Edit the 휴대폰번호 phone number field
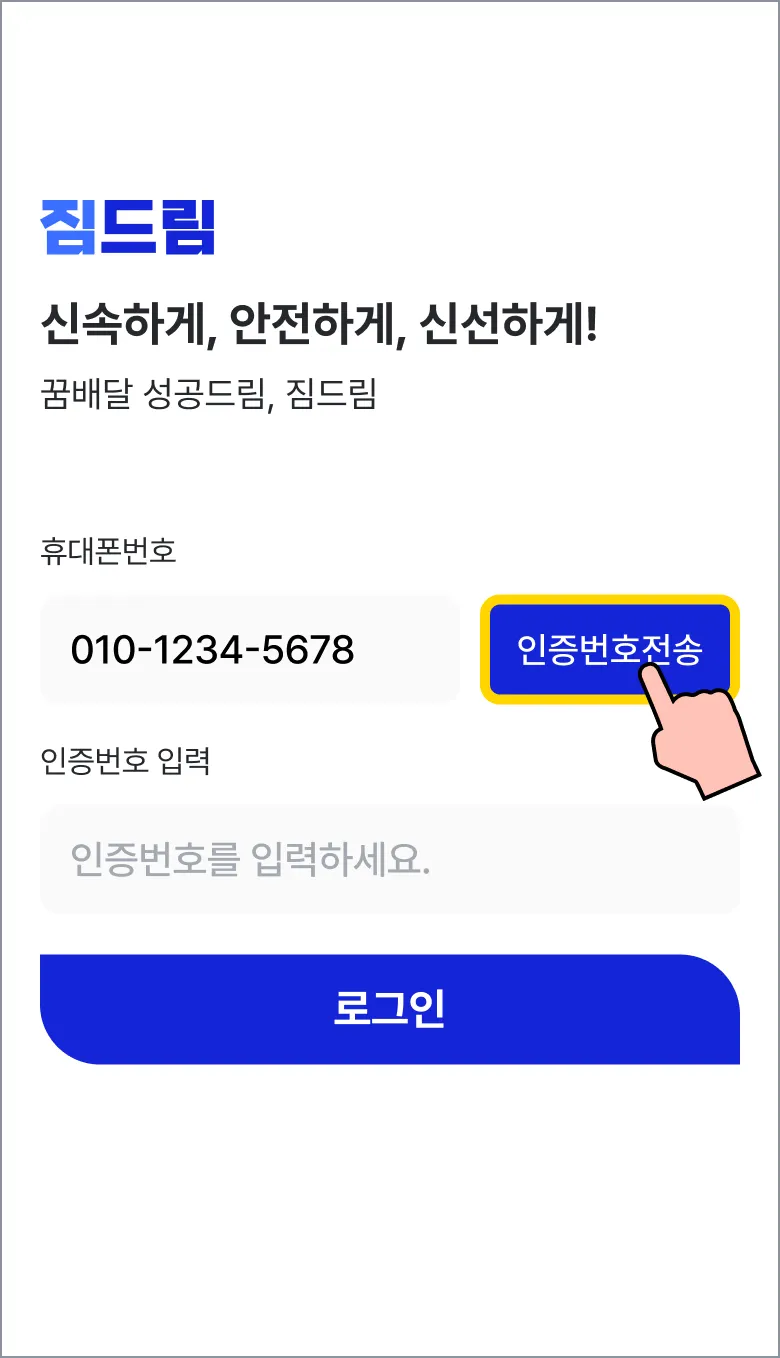780x1358 pixels. (250, 650)
